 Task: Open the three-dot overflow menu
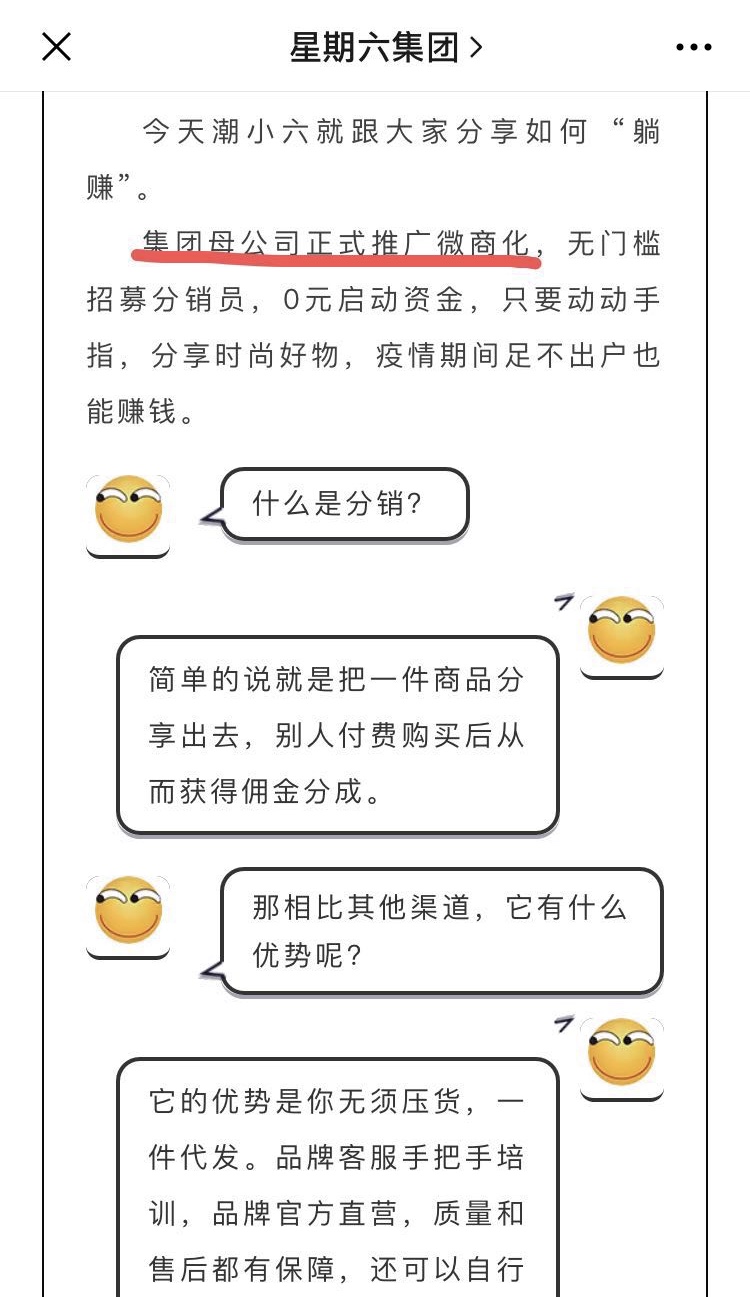(693, 46)
